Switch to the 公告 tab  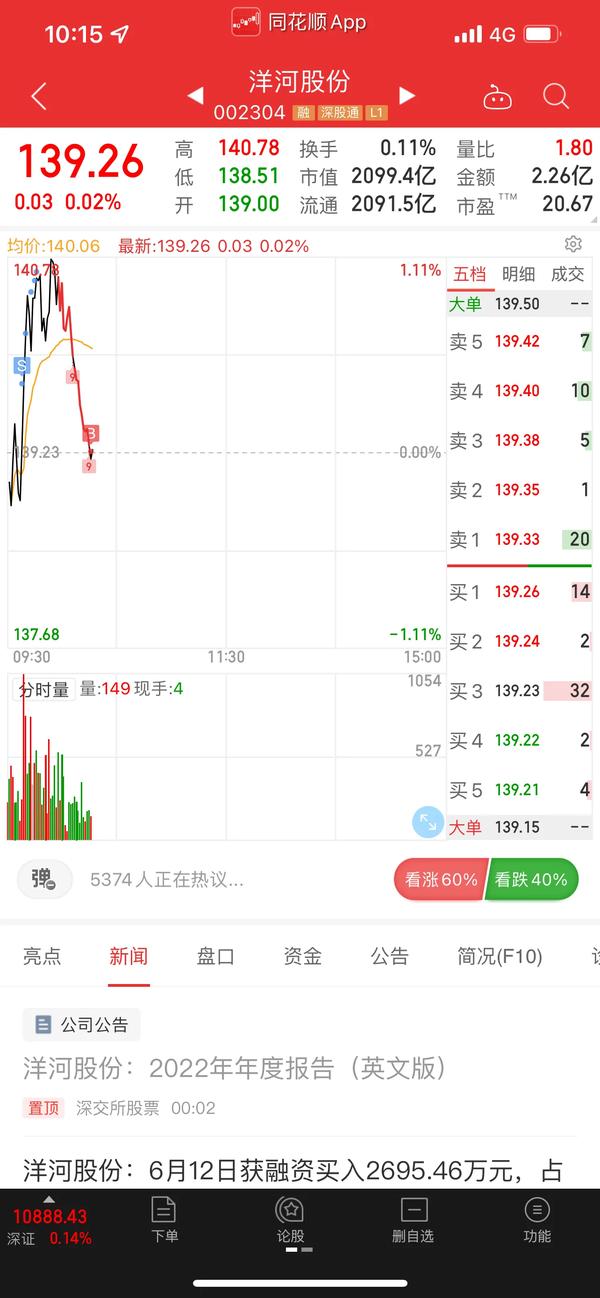click(x=389, y=956)
